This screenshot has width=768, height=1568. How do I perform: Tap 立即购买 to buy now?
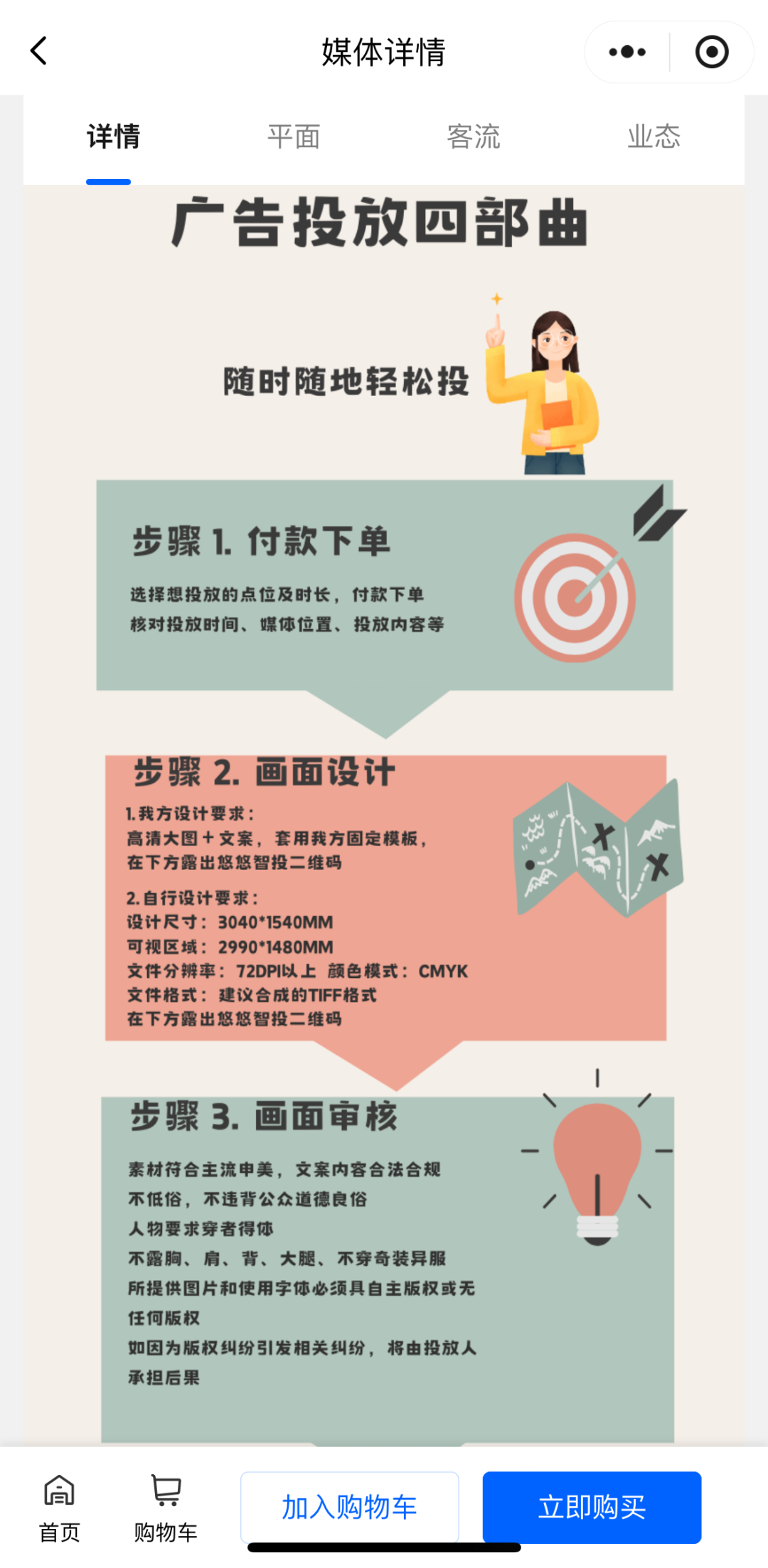(x=592, y=1507)
